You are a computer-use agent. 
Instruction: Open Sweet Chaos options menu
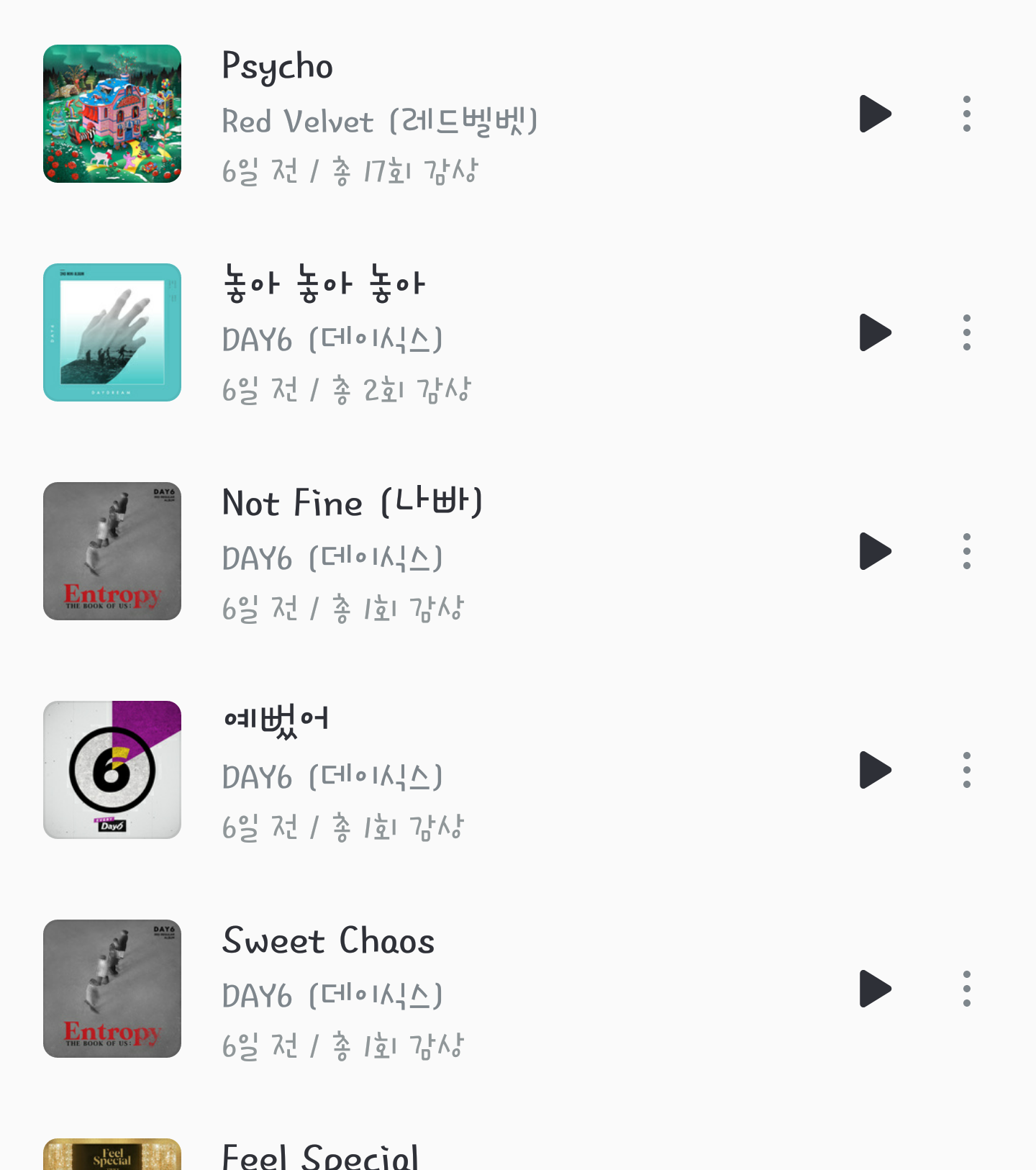(x=968, y=988)
